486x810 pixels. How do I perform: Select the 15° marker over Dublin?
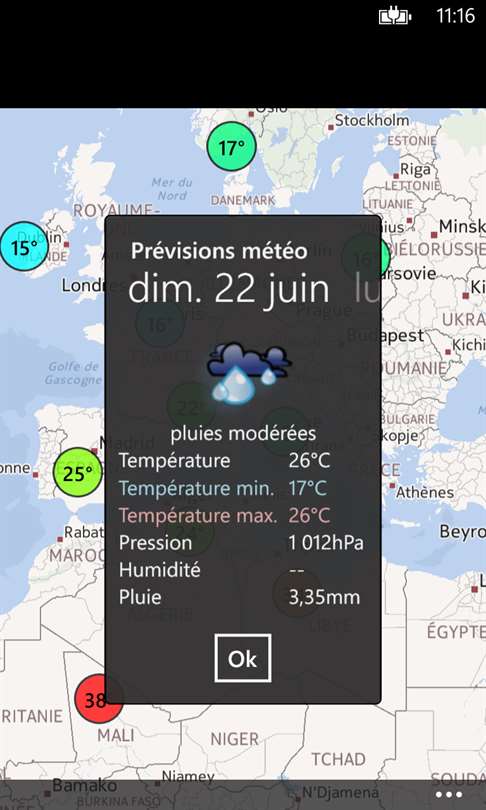pos(24,246)
